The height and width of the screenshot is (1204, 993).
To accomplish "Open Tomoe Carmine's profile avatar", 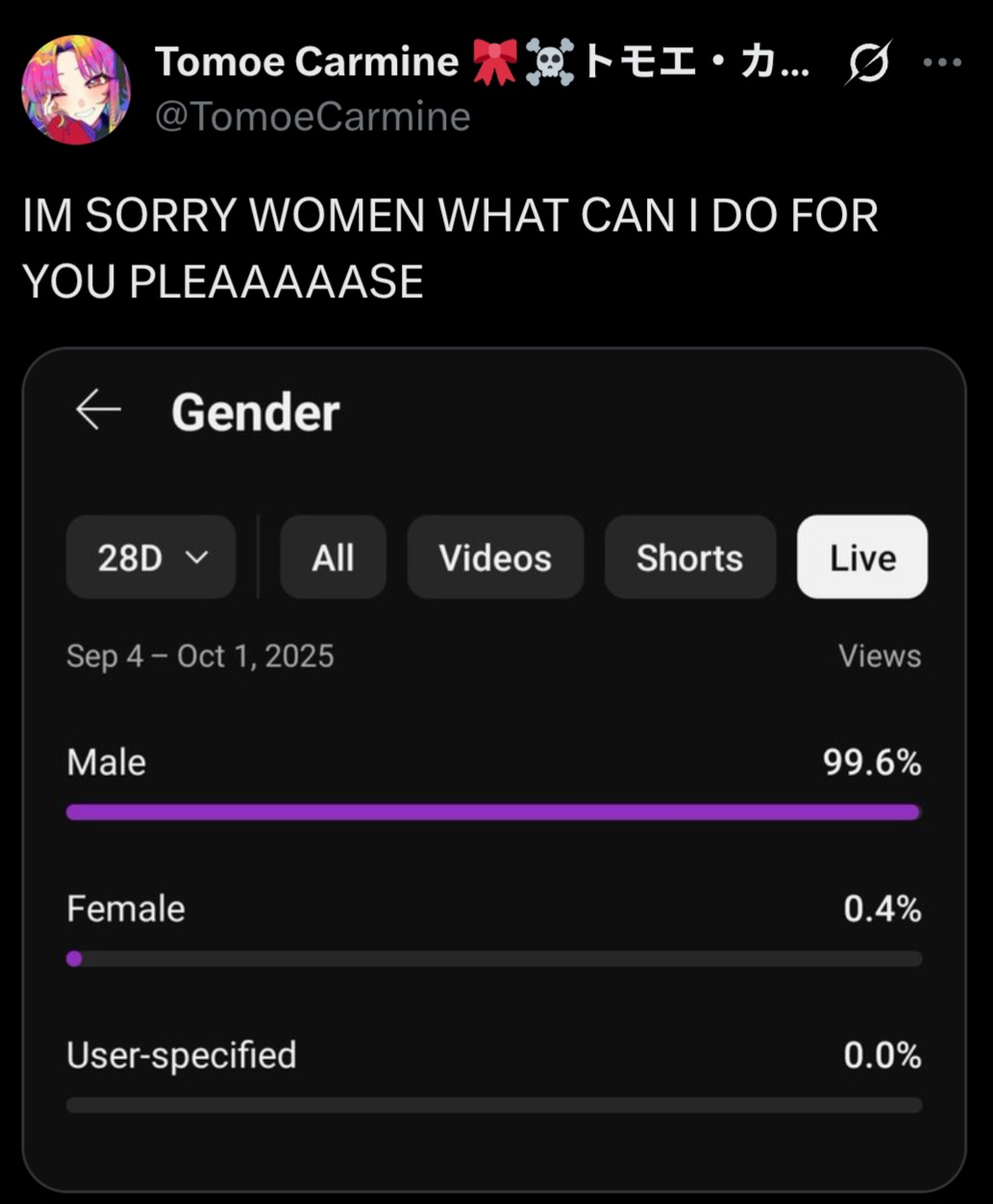I will point(75,89).
